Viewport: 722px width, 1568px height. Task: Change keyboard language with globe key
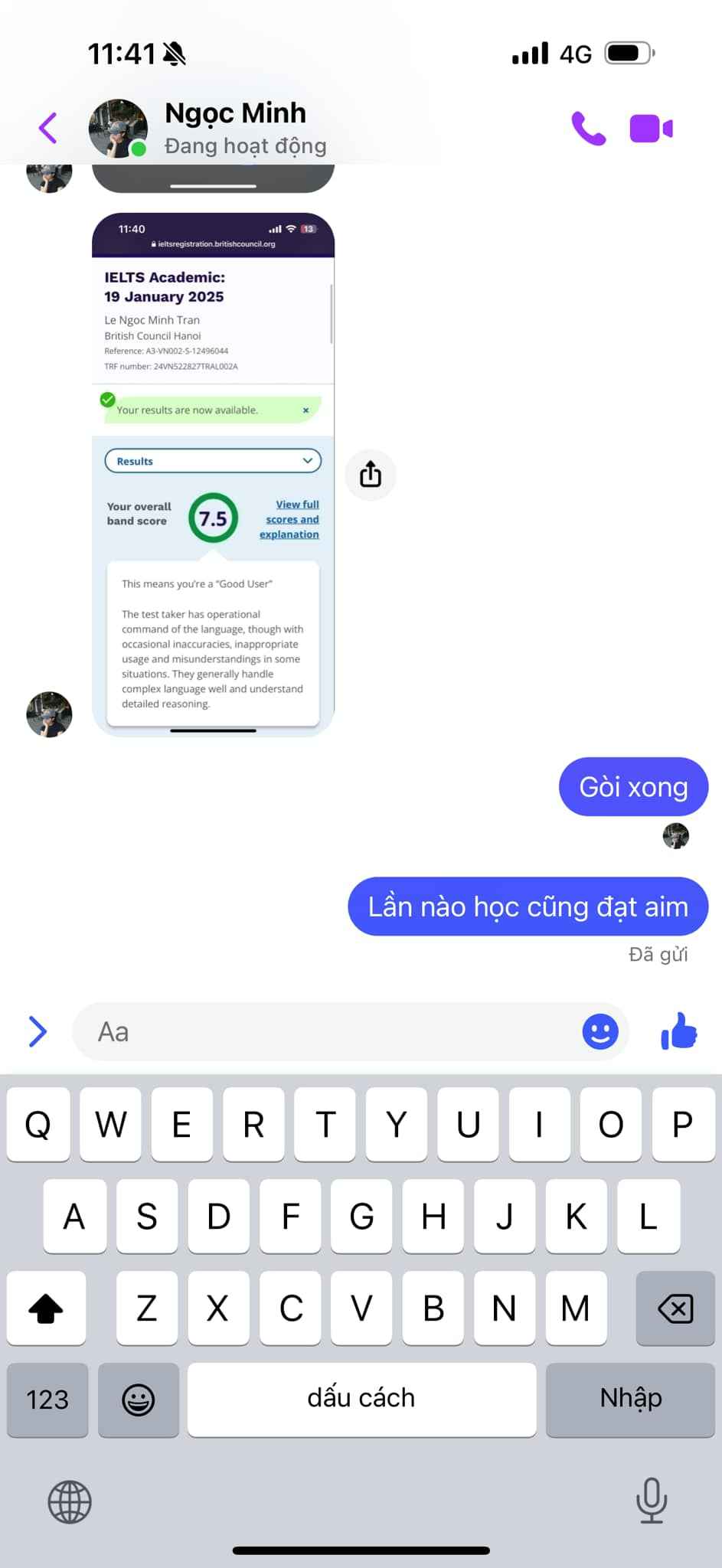point(70,1501)
